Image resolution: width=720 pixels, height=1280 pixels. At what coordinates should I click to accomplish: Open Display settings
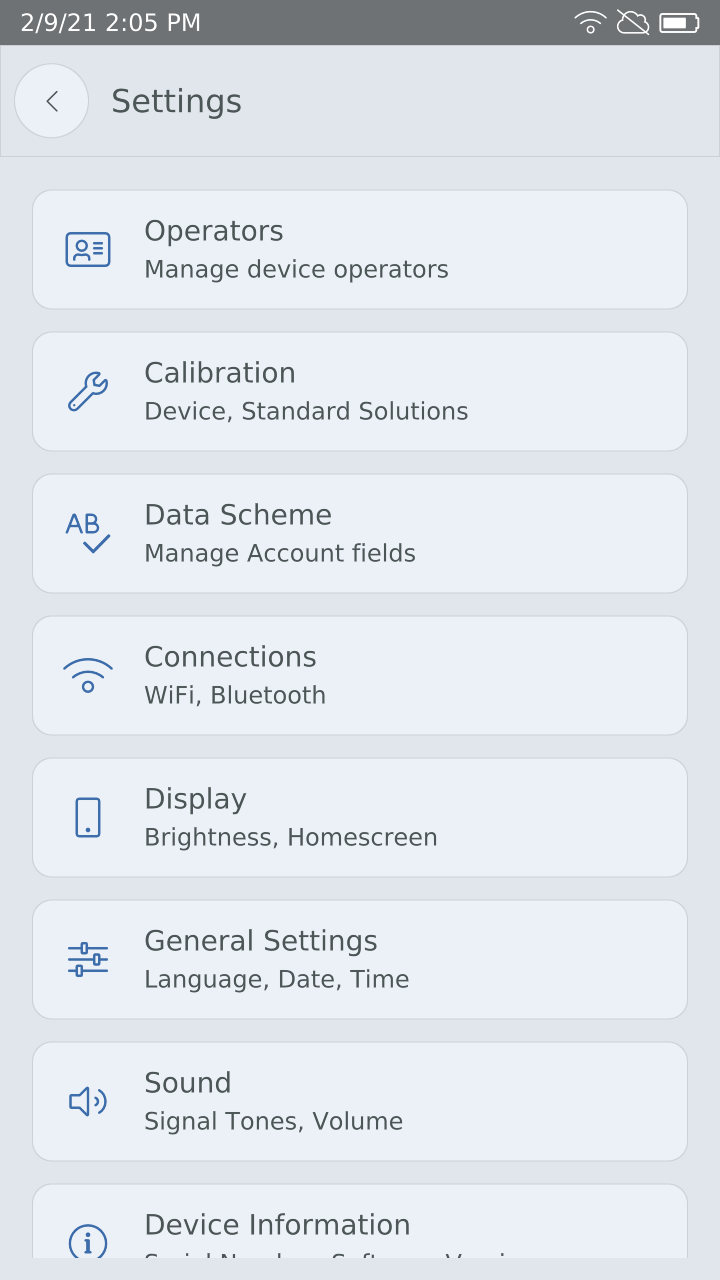[360, 817]
